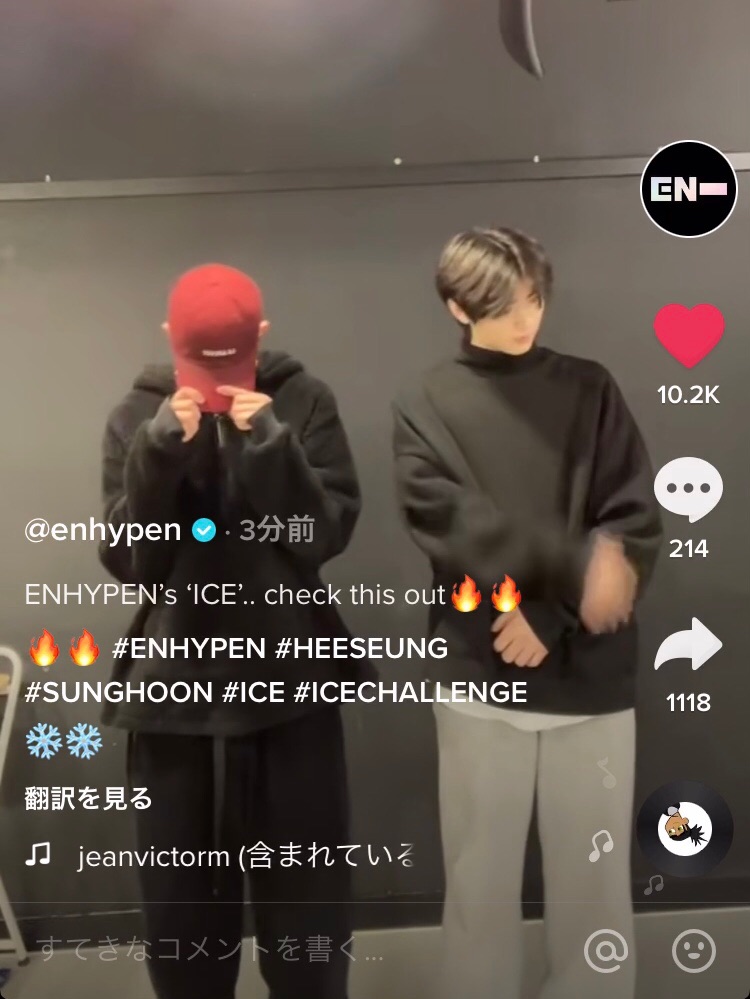
Task: Open the jeanvictorm sound title
Action: click(x=245, y=857)
